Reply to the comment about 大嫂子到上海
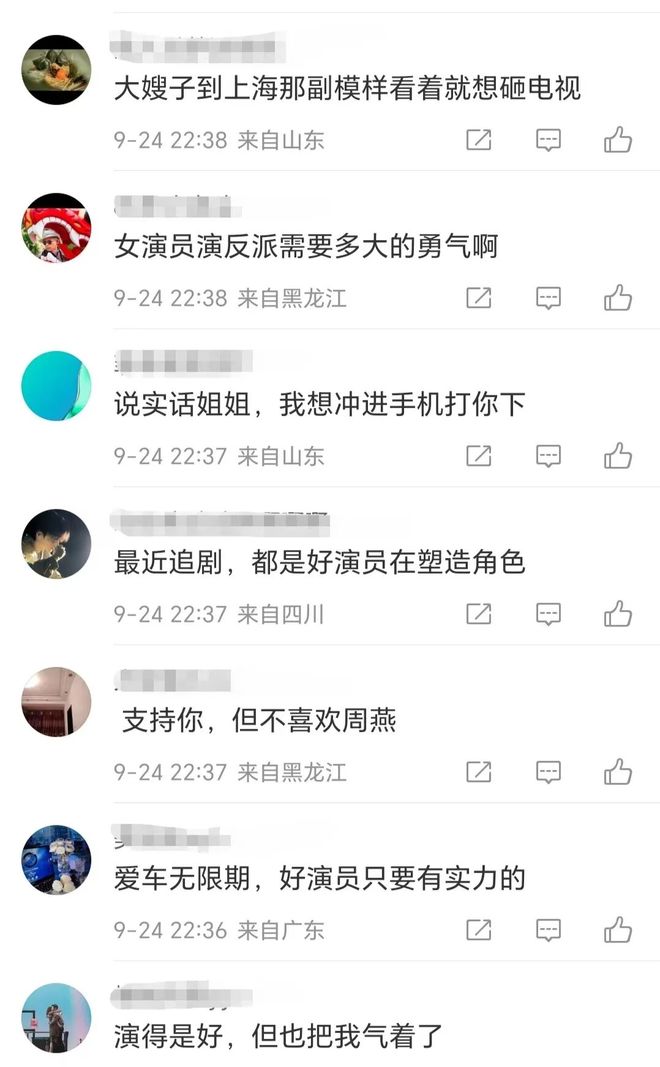660x1067 pixels. (x=548, y=140)
